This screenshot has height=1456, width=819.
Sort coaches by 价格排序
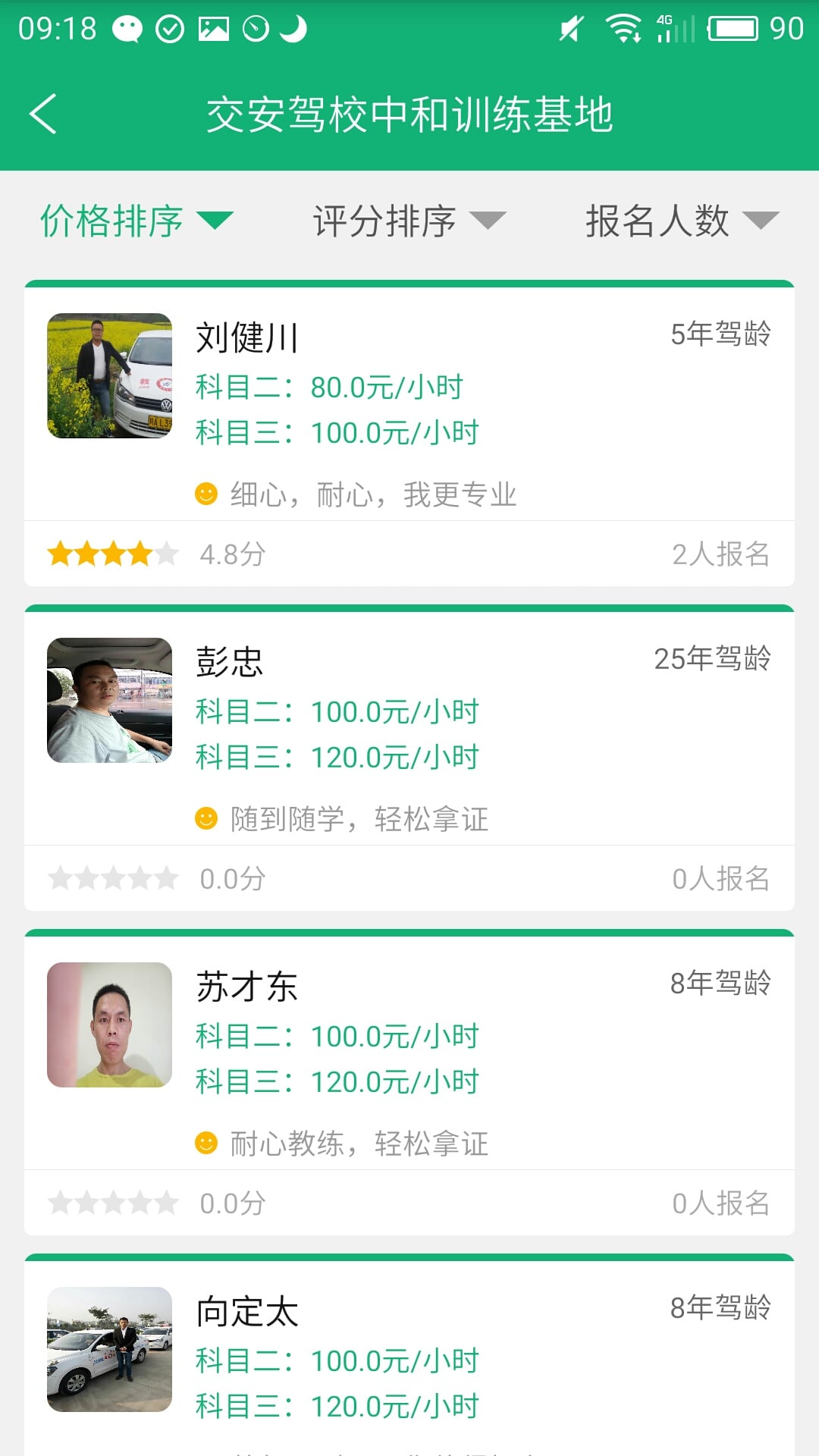[136, 221]
